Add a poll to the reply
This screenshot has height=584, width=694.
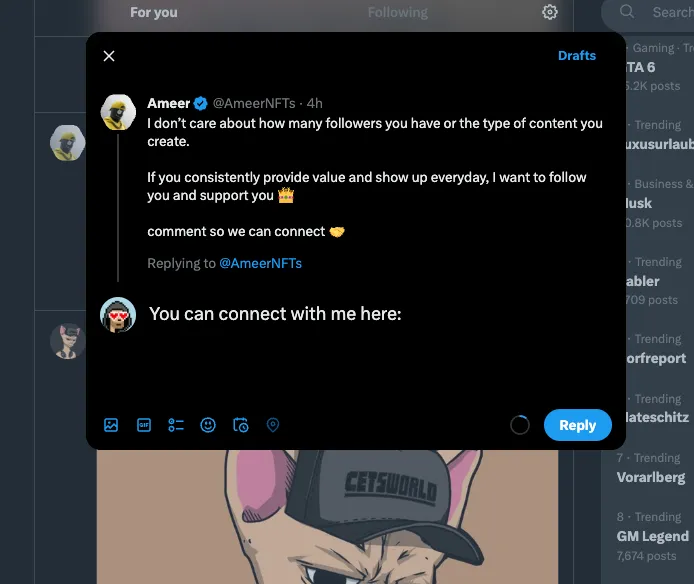click(x=176, y=425)
